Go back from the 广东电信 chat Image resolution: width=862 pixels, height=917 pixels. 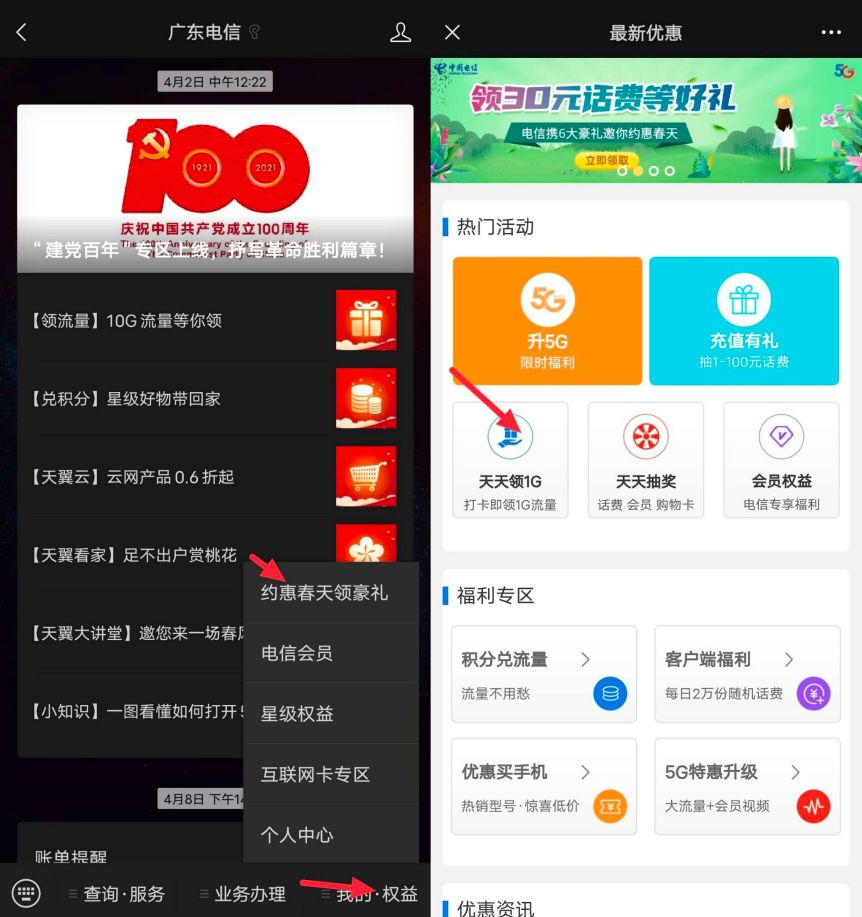(21, 33)
